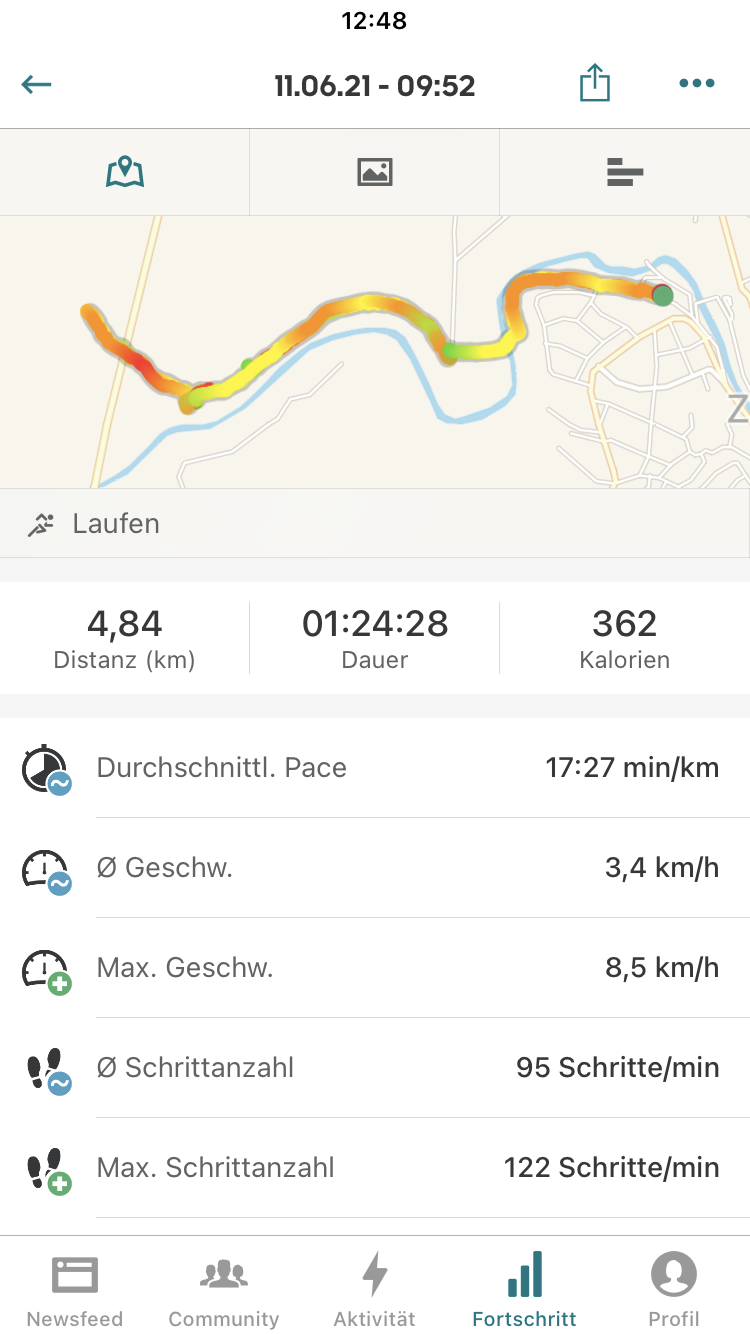Image resolution: width=750 pixels, height=1334 pixels.
Task: Go back using the arrow
Action: click(37, 85)
